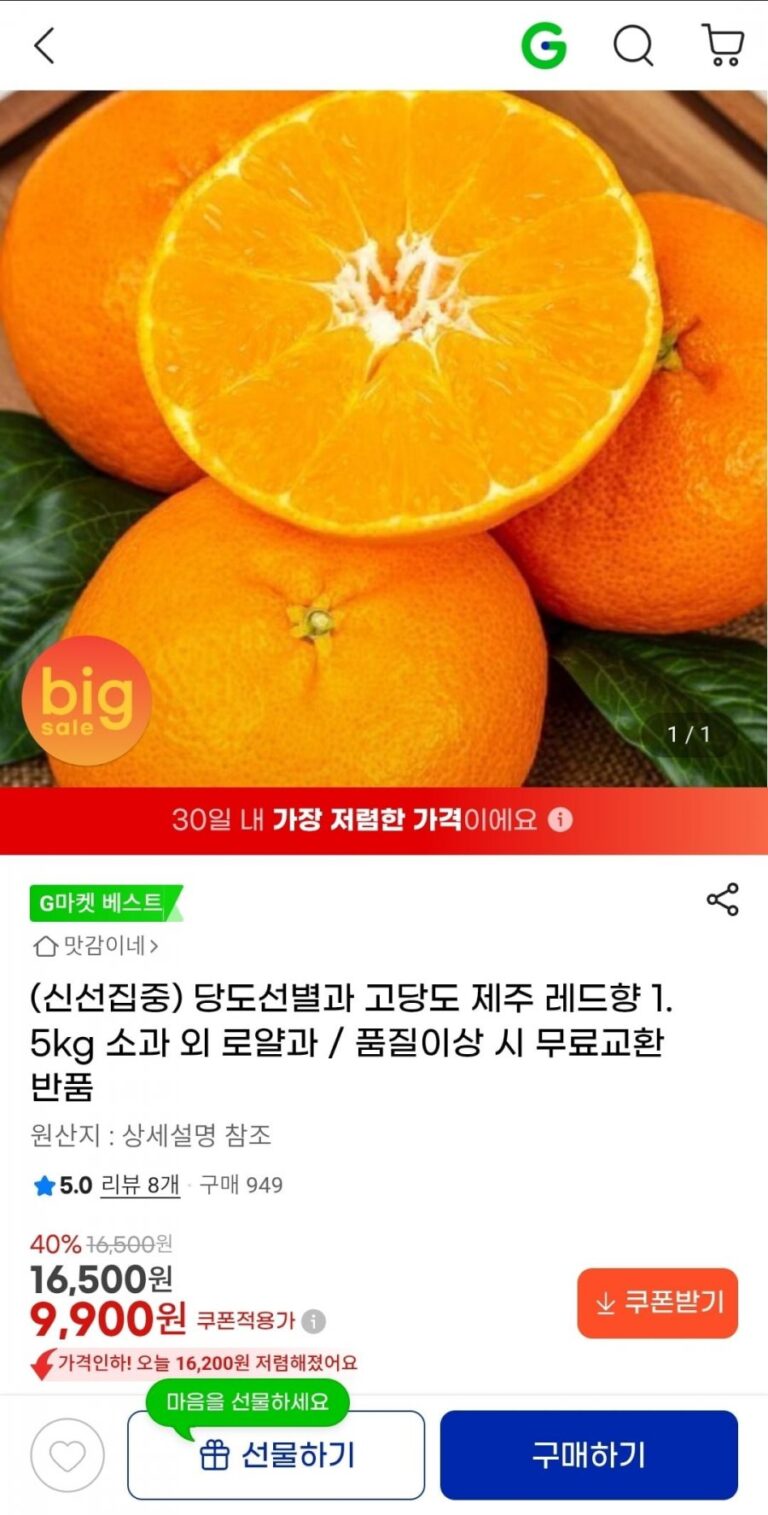Open the 맛감이네 seller shop link
This screenshot has height=1515, width=768.
[x=96, y=945]
